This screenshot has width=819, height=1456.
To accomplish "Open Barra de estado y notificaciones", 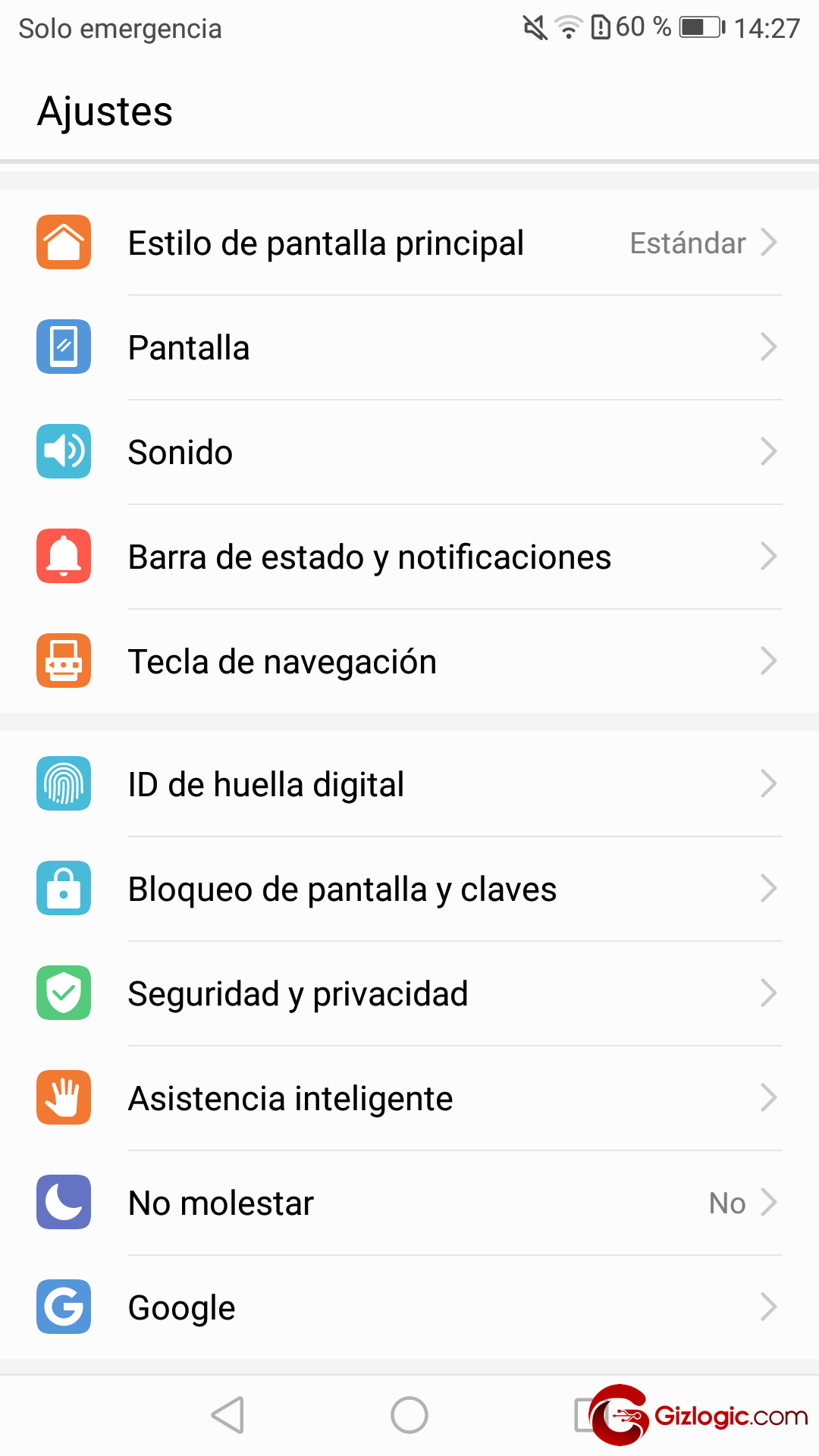I will [x=409, y=557].
